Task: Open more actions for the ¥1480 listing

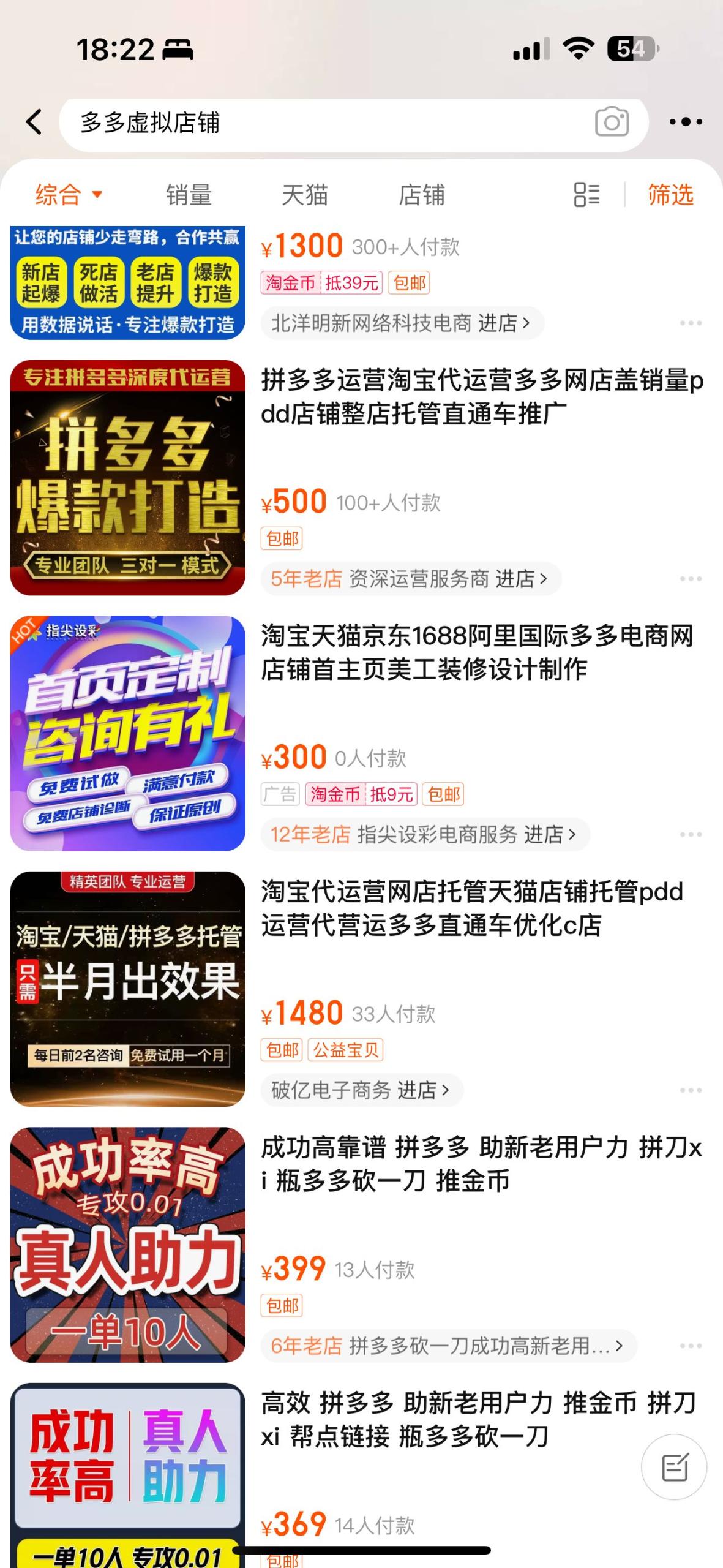Action: pyautogui.click(x=691, y=1089)
